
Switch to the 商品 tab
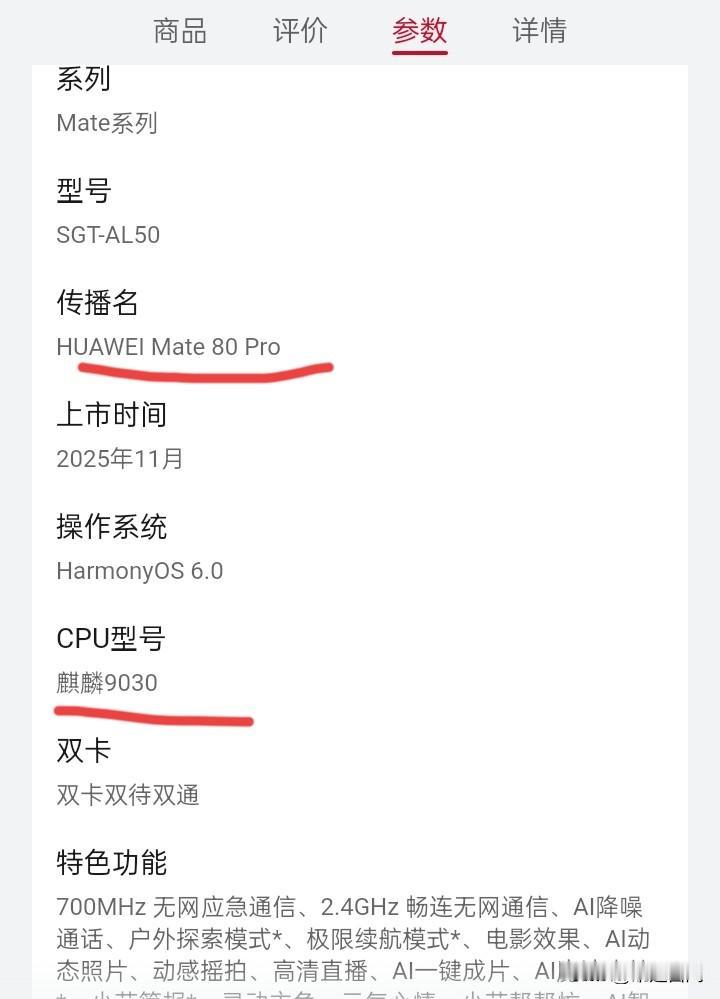pyautogui.click(x=179, y=31)
